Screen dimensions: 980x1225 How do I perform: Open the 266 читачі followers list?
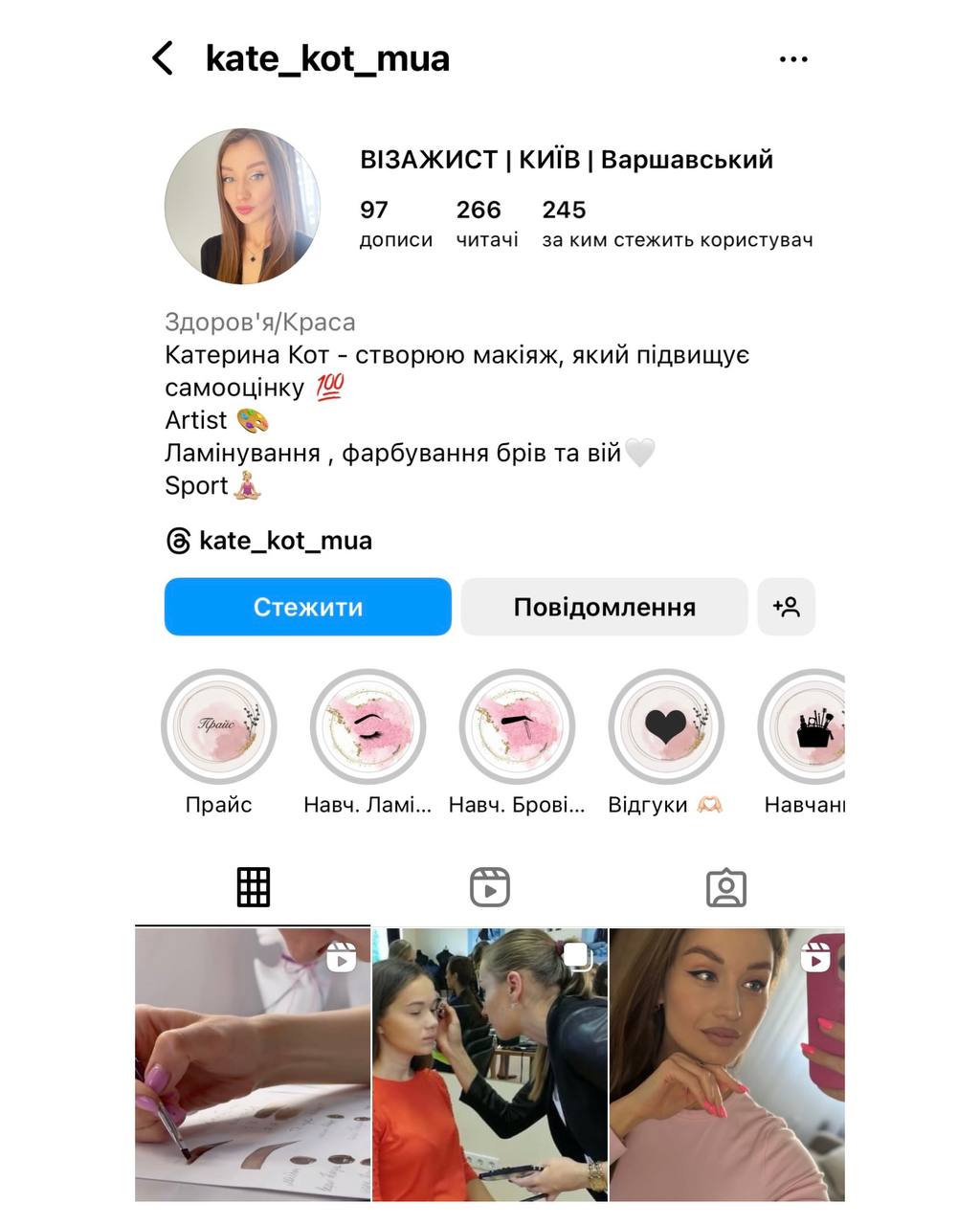(x=486, y=223)
